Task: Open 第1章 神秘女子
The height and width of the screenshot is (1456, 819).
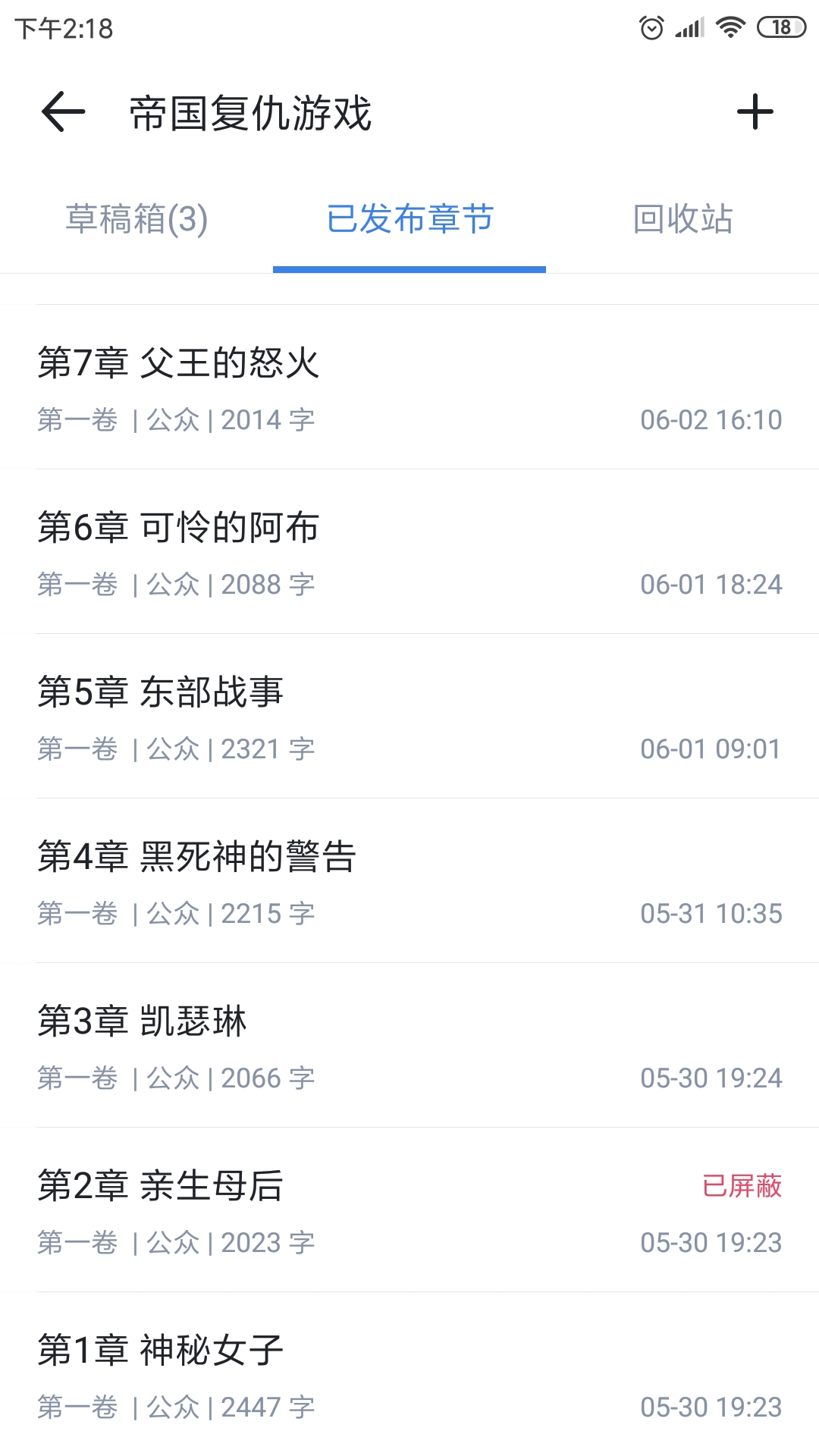Action: coord(409,1374)
